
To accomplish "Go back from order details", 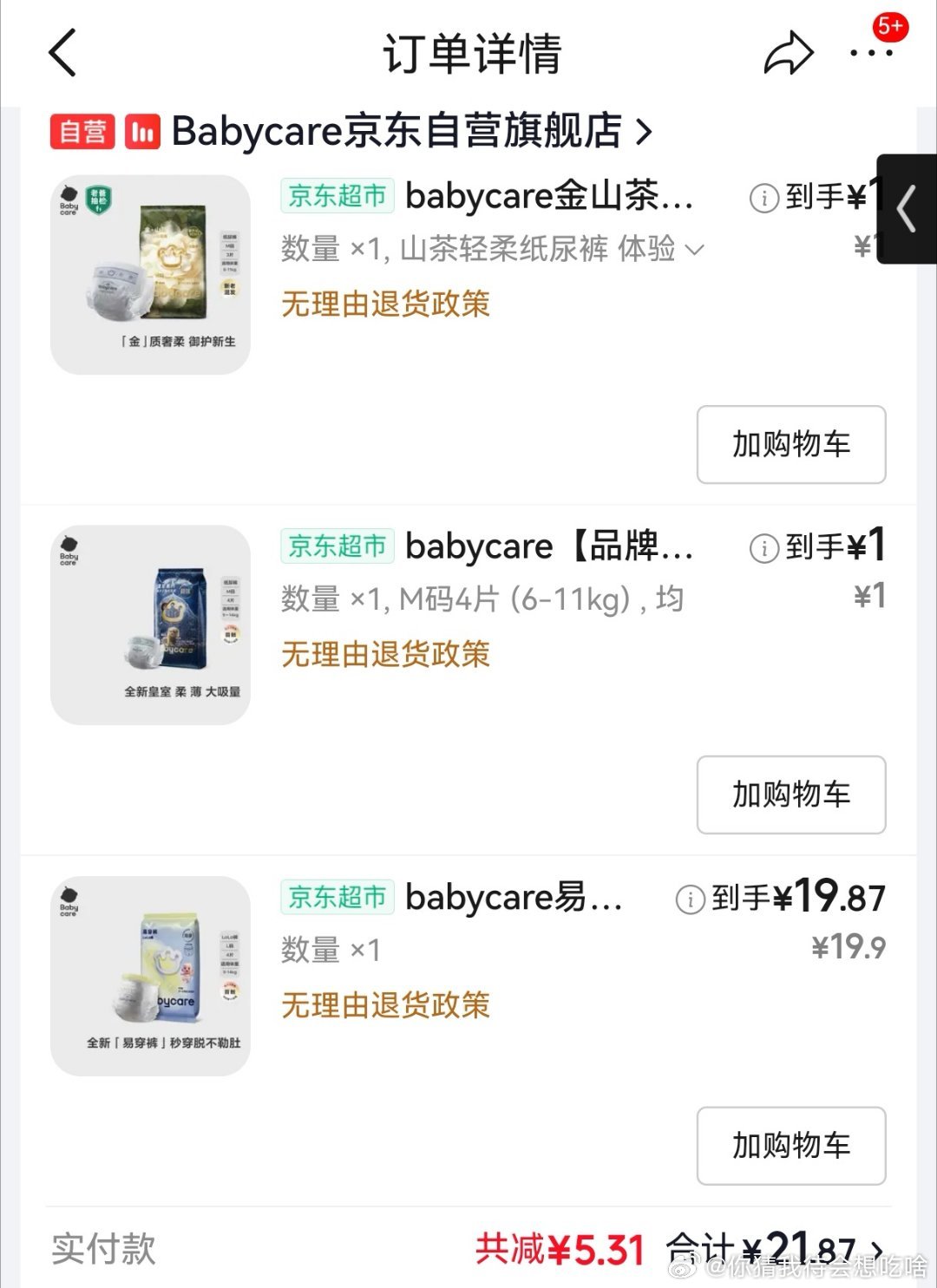I will point(62,53).
